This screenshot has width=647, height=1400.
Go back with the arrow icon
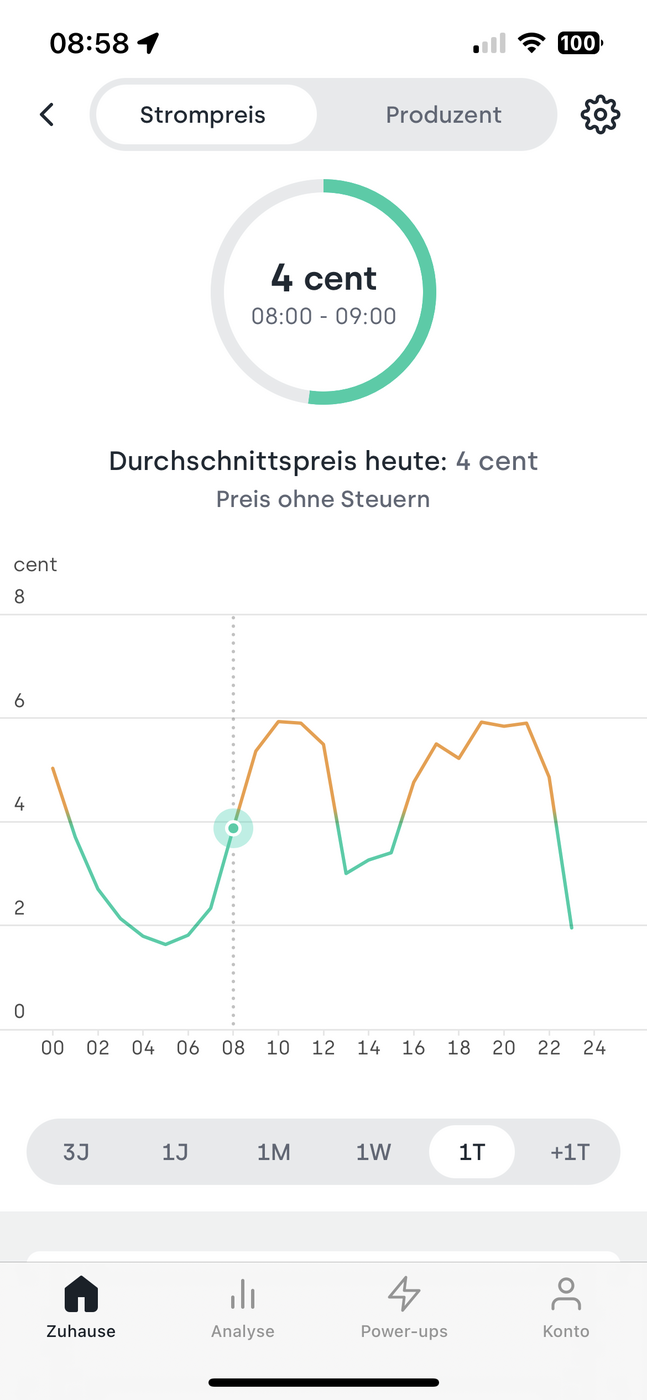click(x=46, y=115)
